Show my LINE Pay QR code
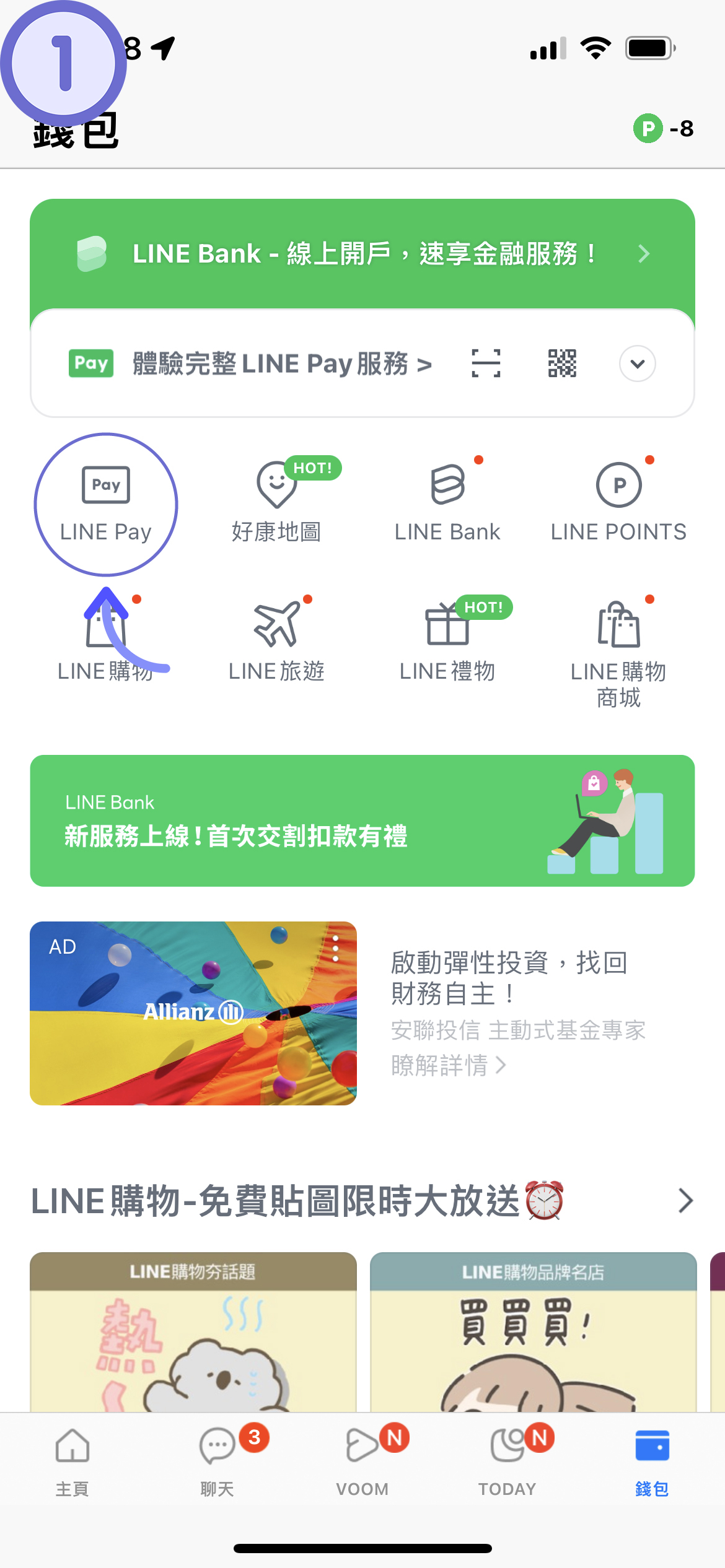725x1568 pixels. click(563, 364)
